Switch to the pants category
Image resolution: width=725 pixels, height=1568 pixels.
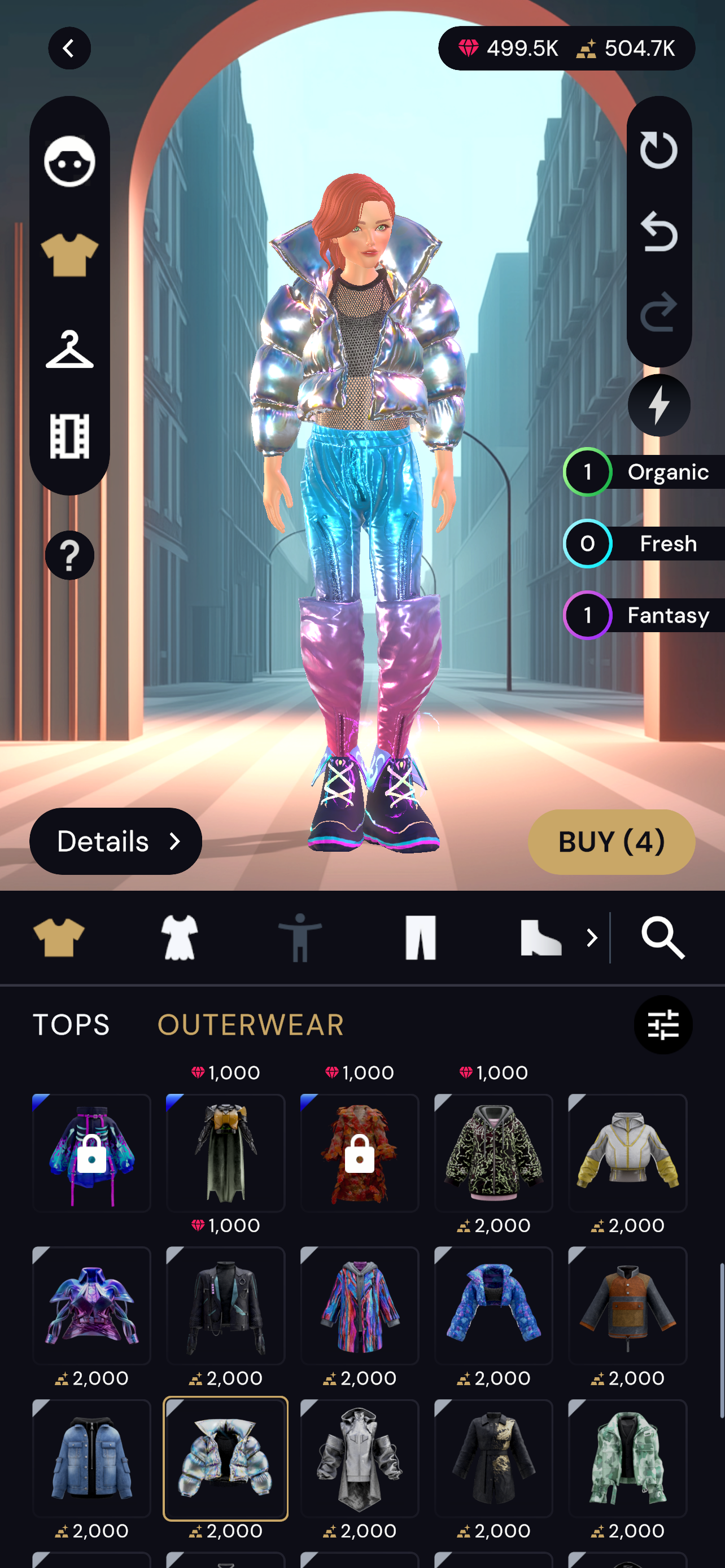[421, 938]
